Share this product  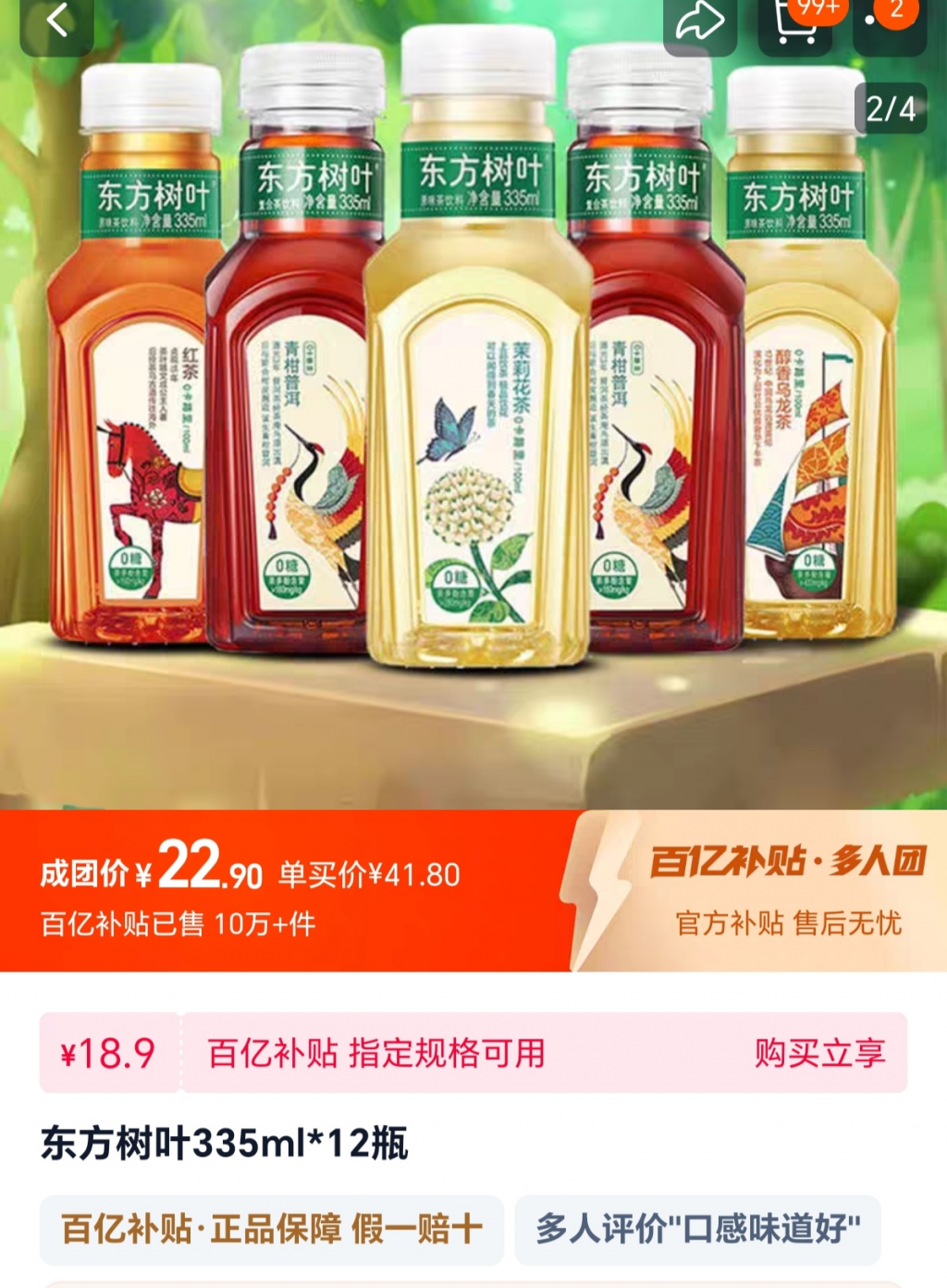(x=700, y=22)
